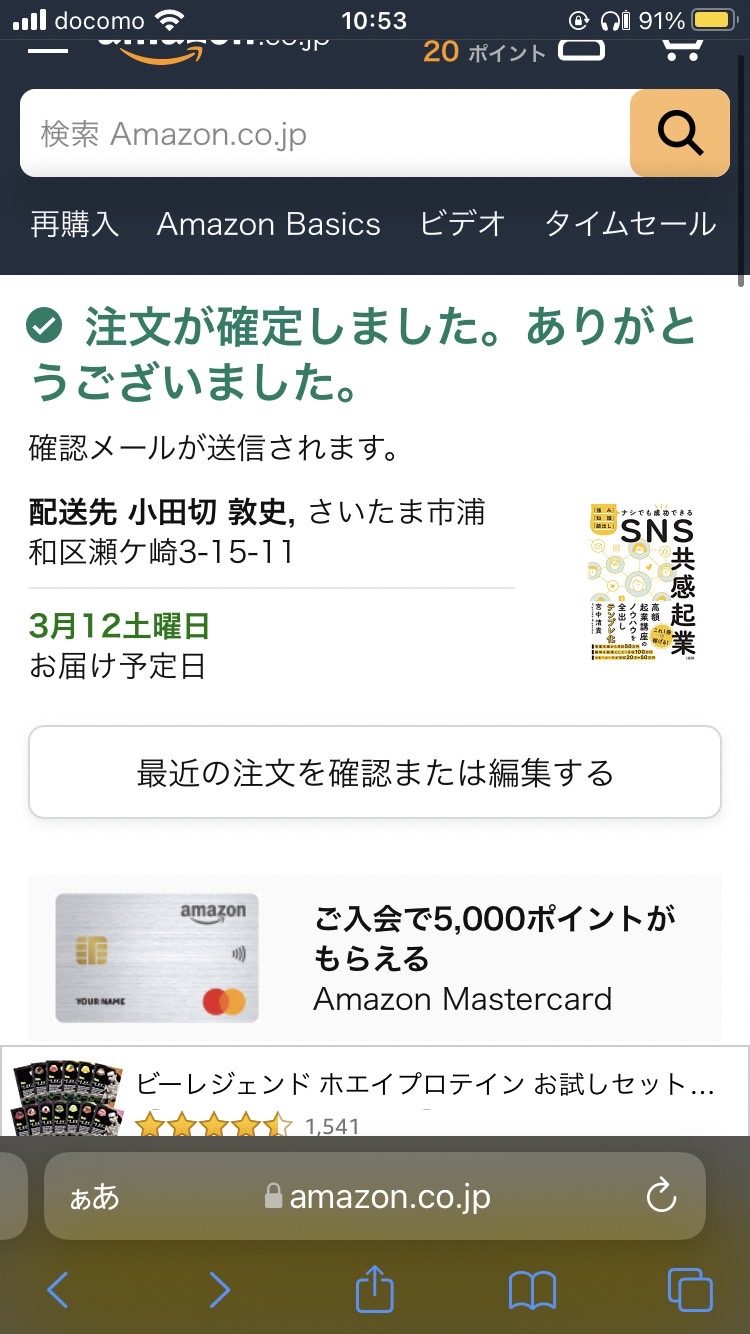Tap the orange magnifier search button
This screenshot has height=1334, width=750.
coord(680,134)
